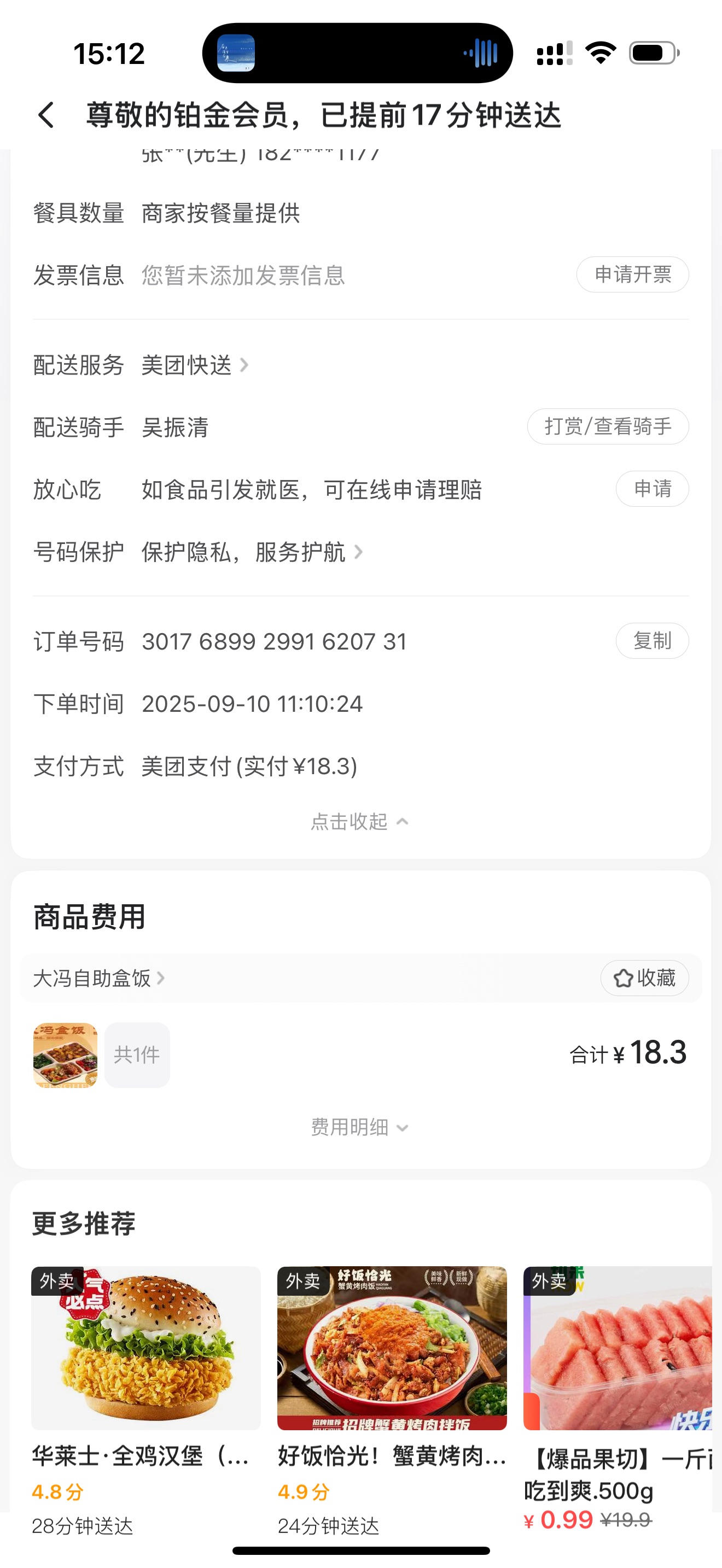Screen dimensions: 722x1568
Task: Tap the 申请开票 invoice button
Action: pos(632,274)
